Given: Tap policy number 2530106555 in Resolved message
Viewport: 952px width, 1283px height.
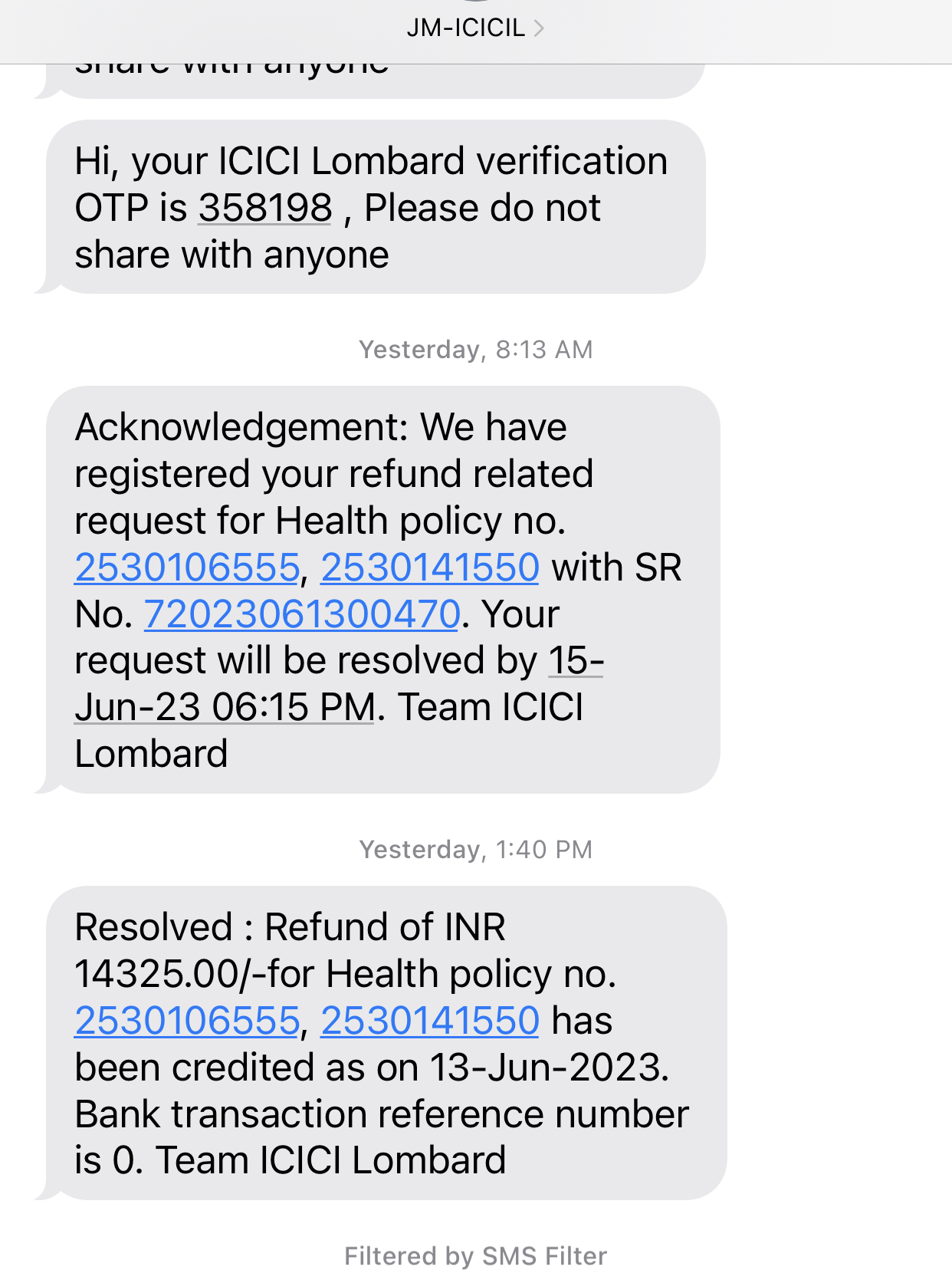Looking at the screenshot, I should 186,1021.
